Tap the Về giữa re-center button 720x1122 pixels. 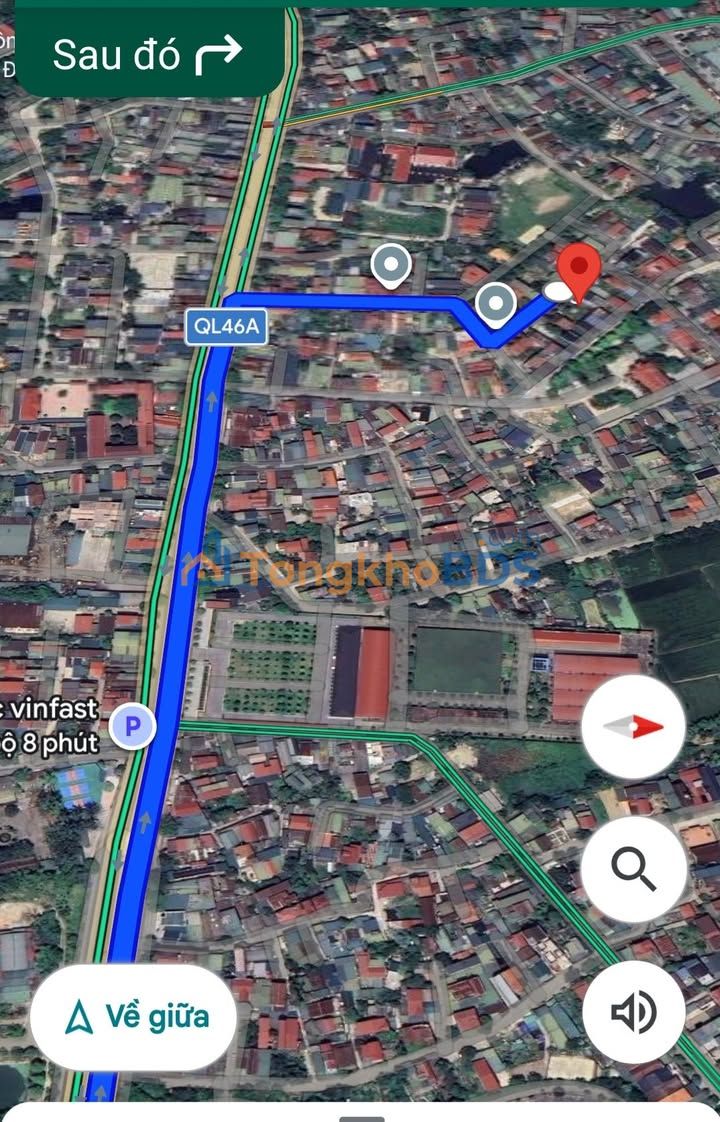pos(134,1017)
